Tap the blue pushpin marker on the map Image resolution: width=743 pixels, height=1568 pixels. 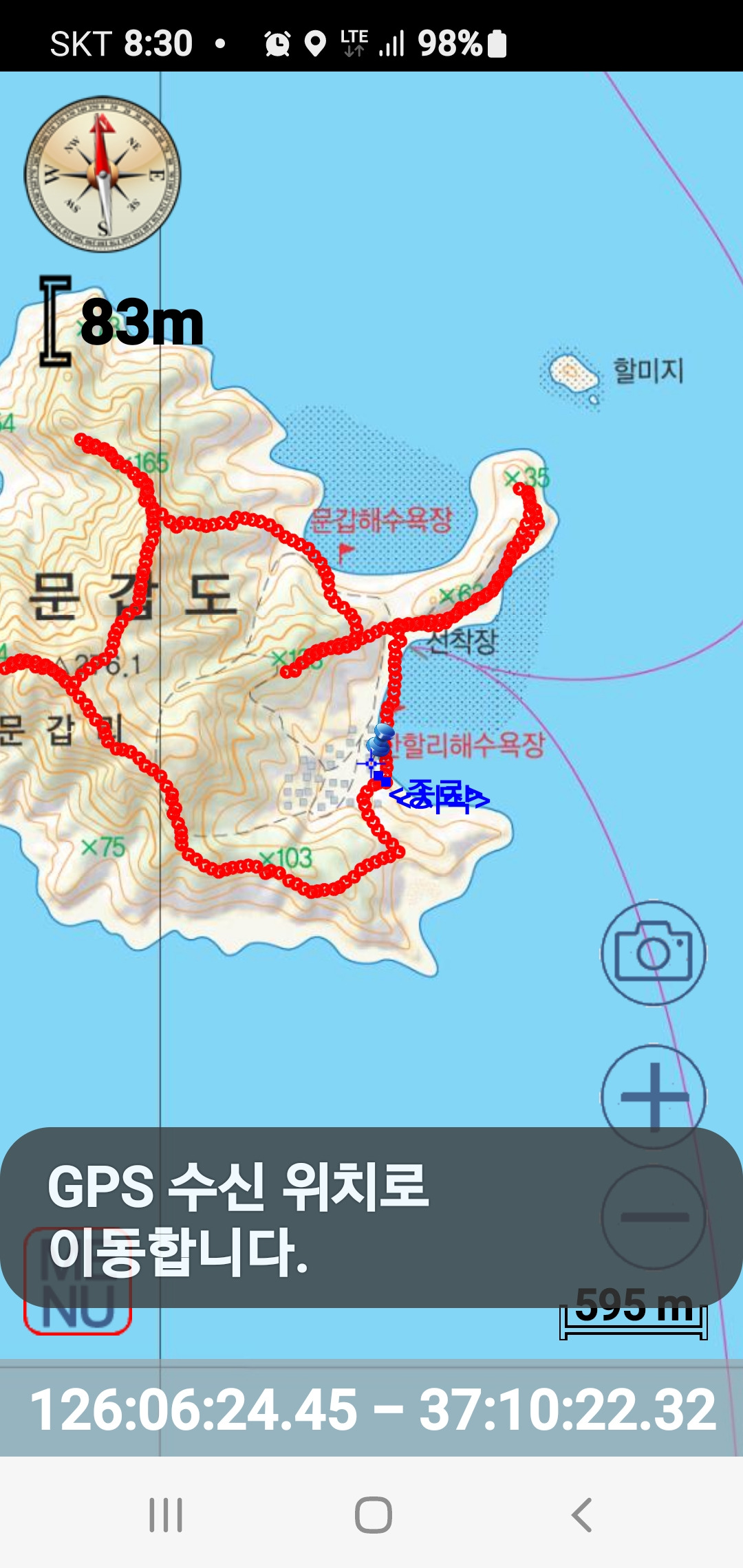(380, 741)
